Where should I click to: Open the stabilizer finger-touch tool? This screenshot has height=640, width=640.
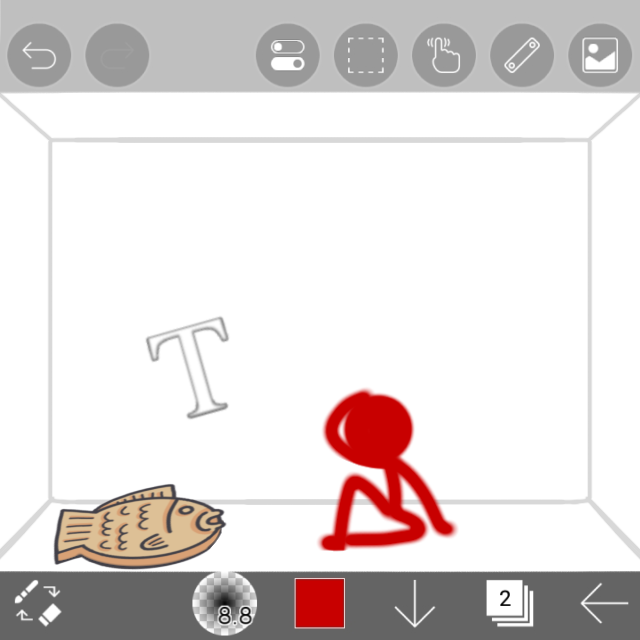444,55
